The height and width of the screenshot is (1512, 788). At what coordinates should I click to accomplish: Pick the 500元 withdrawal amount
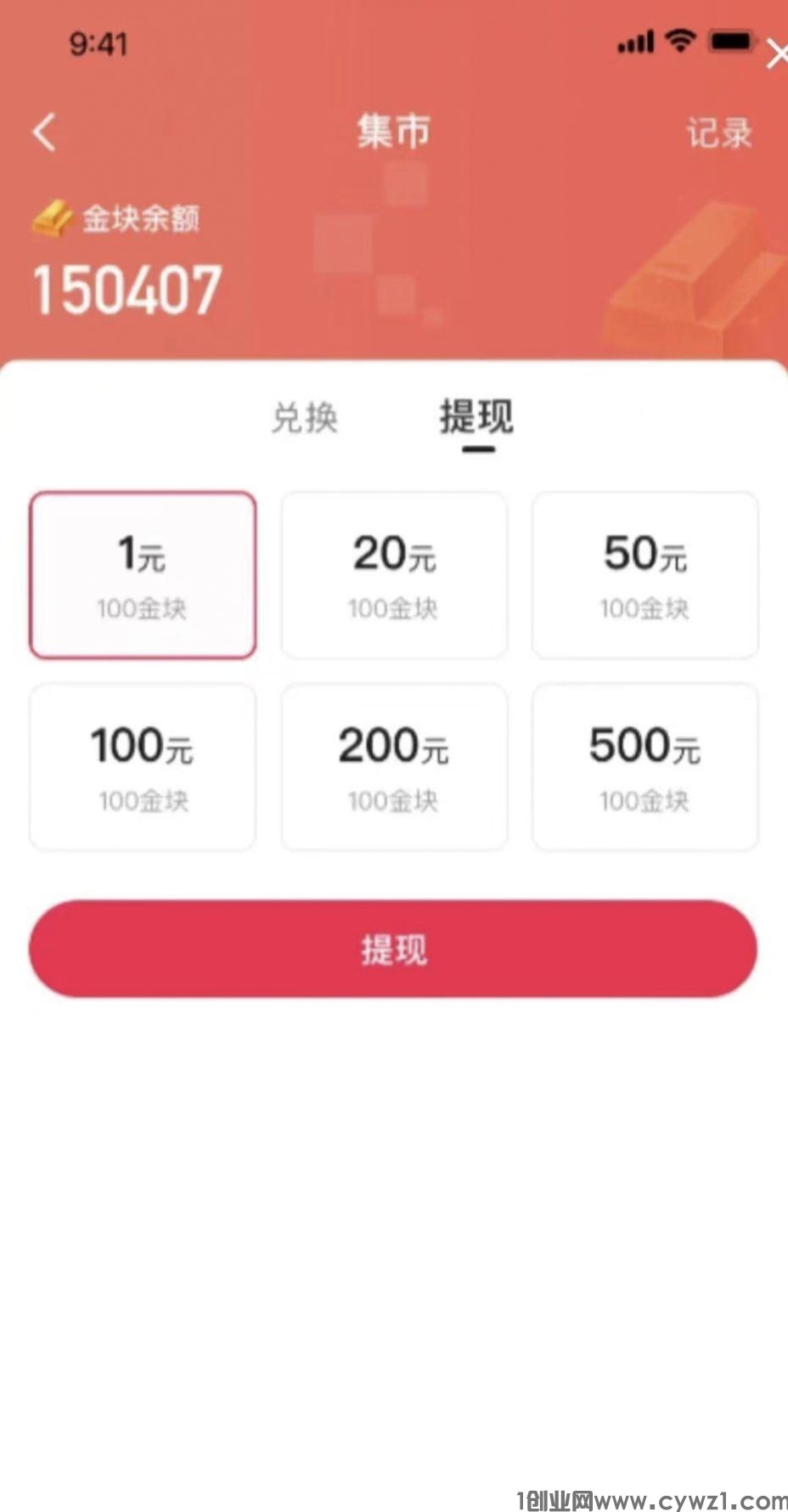click(x=645, y=766)
